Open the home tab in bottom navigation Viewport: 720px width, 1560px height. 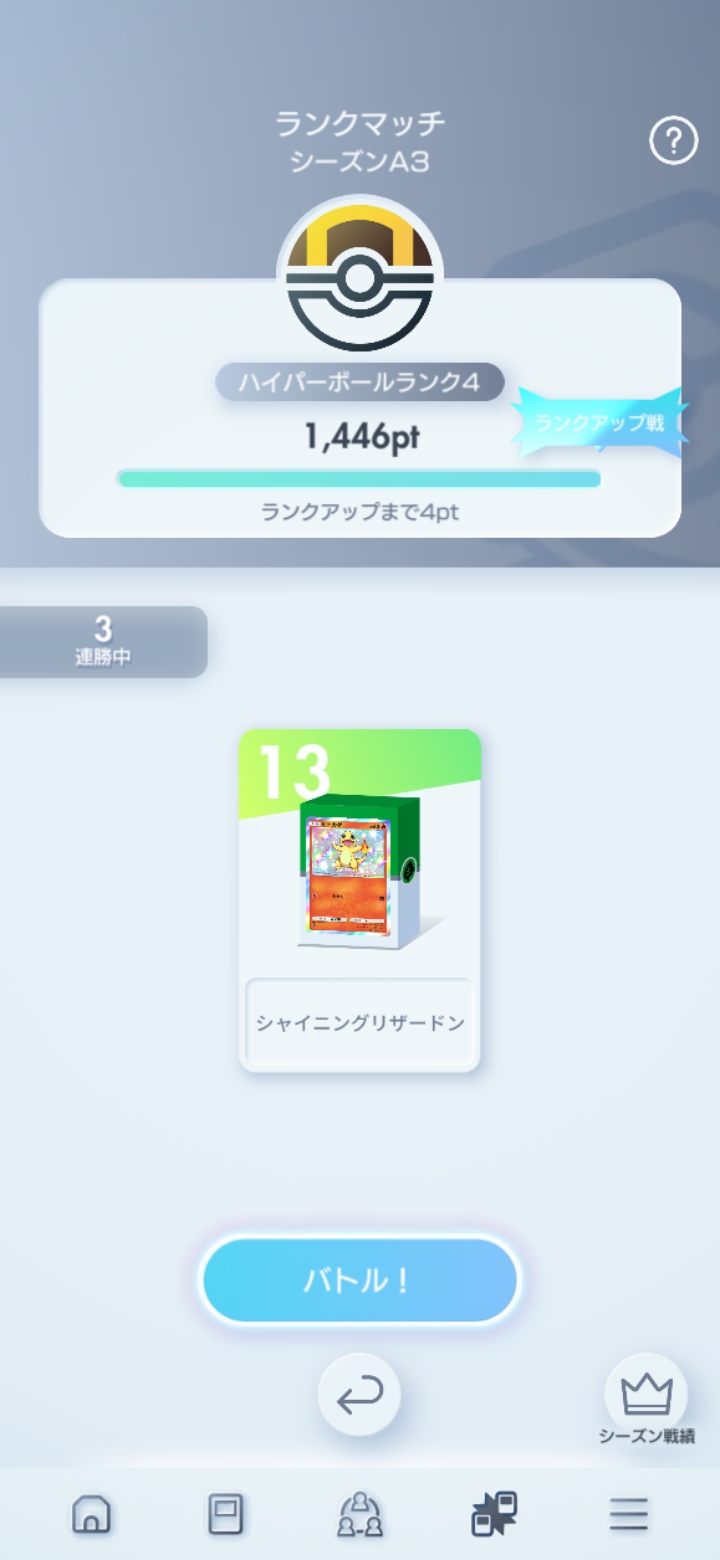click(91, 1515)
